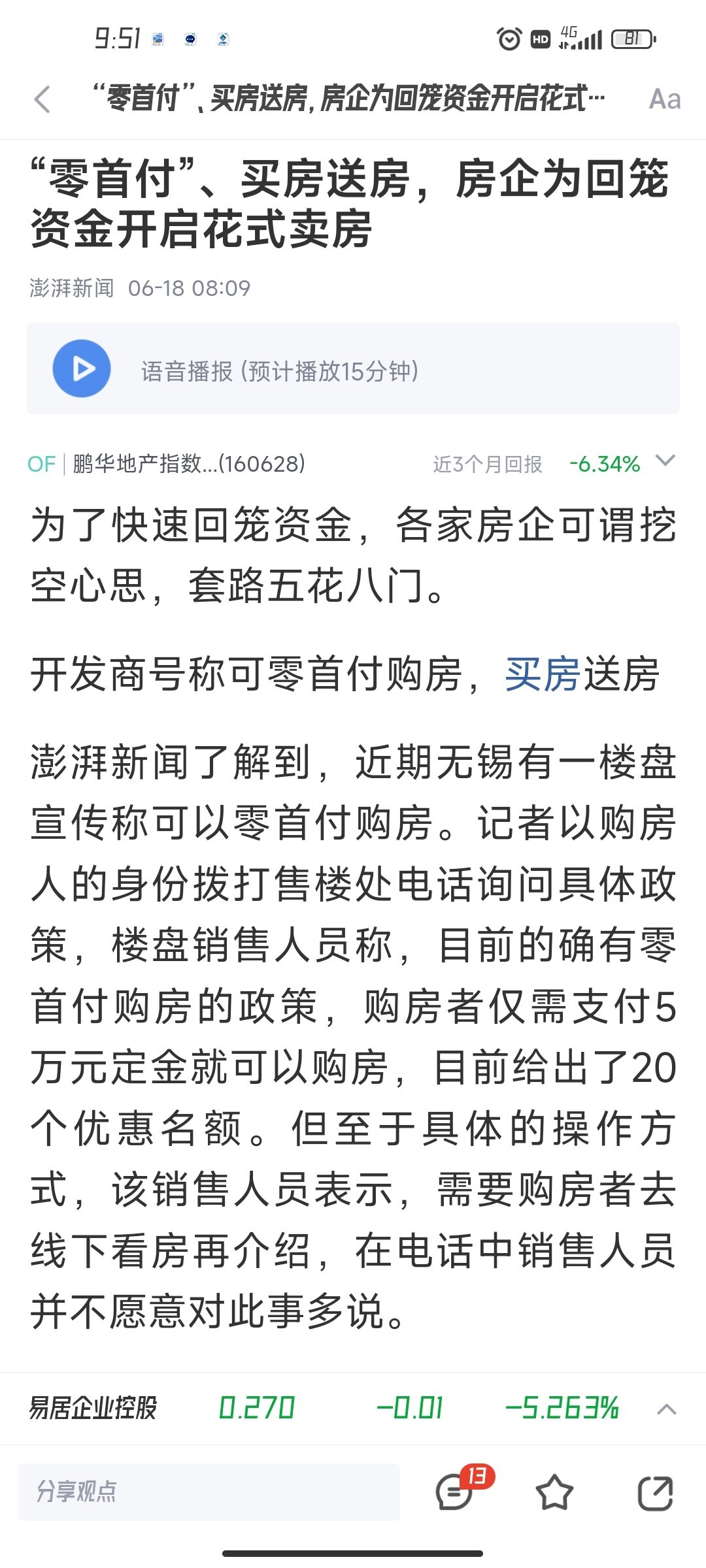Expand the fund dropdown chevron beside -6.34%
The image size is (706, 1568).
point(665,461)
